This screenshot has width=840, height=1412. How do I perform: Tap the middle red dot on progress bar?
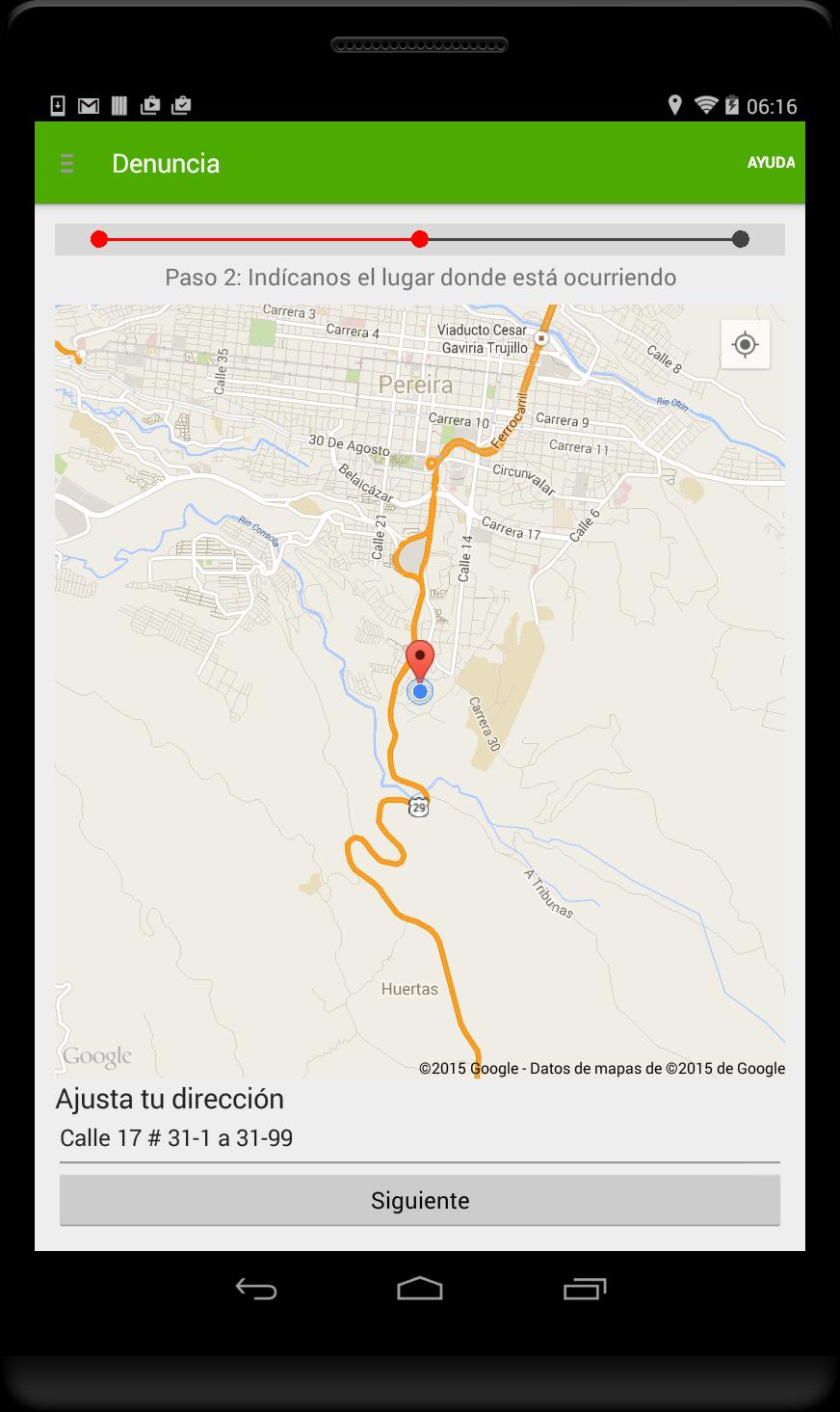pos(419,238)
